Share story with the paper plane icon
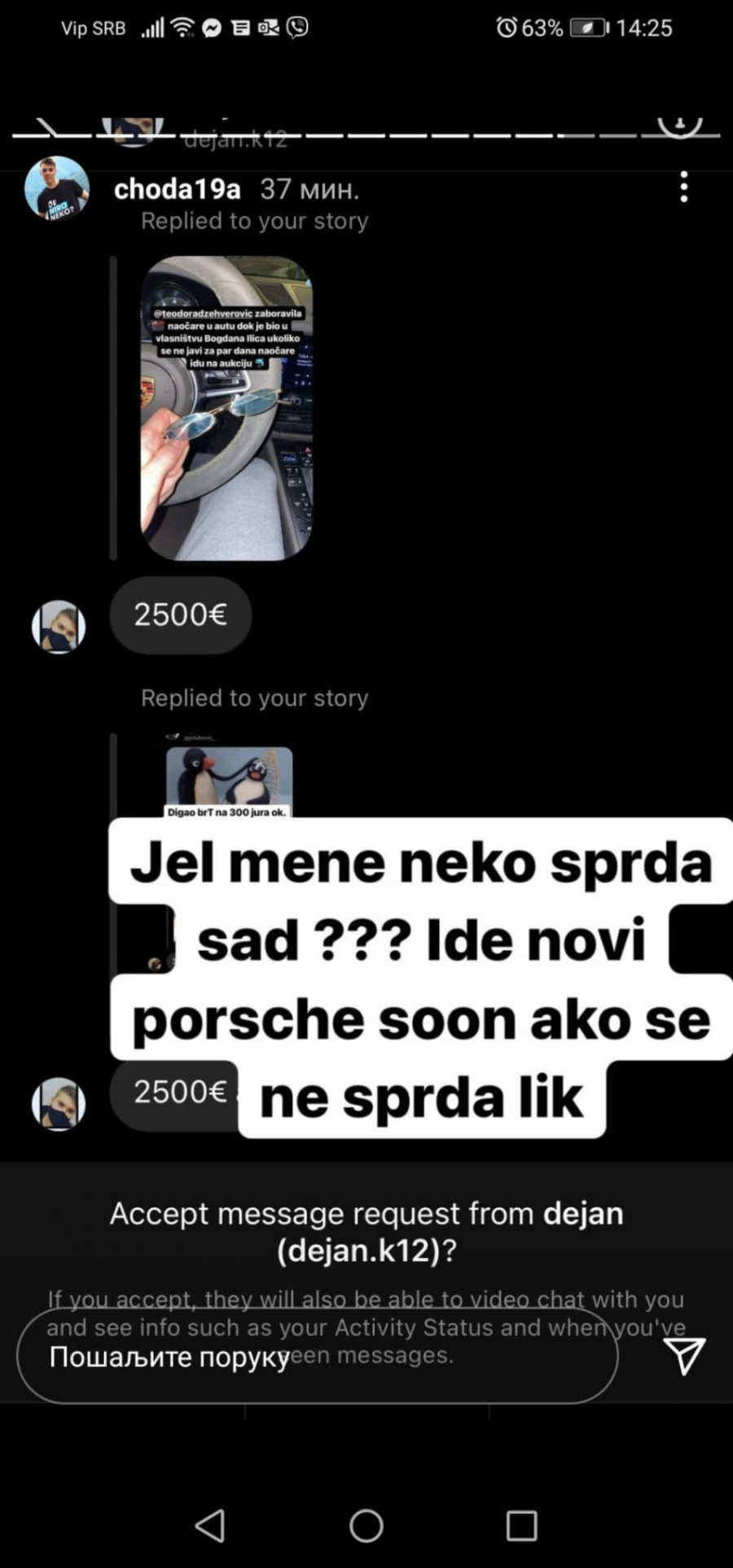Viewport: 733px width, 1568px height. point(684,1356)
